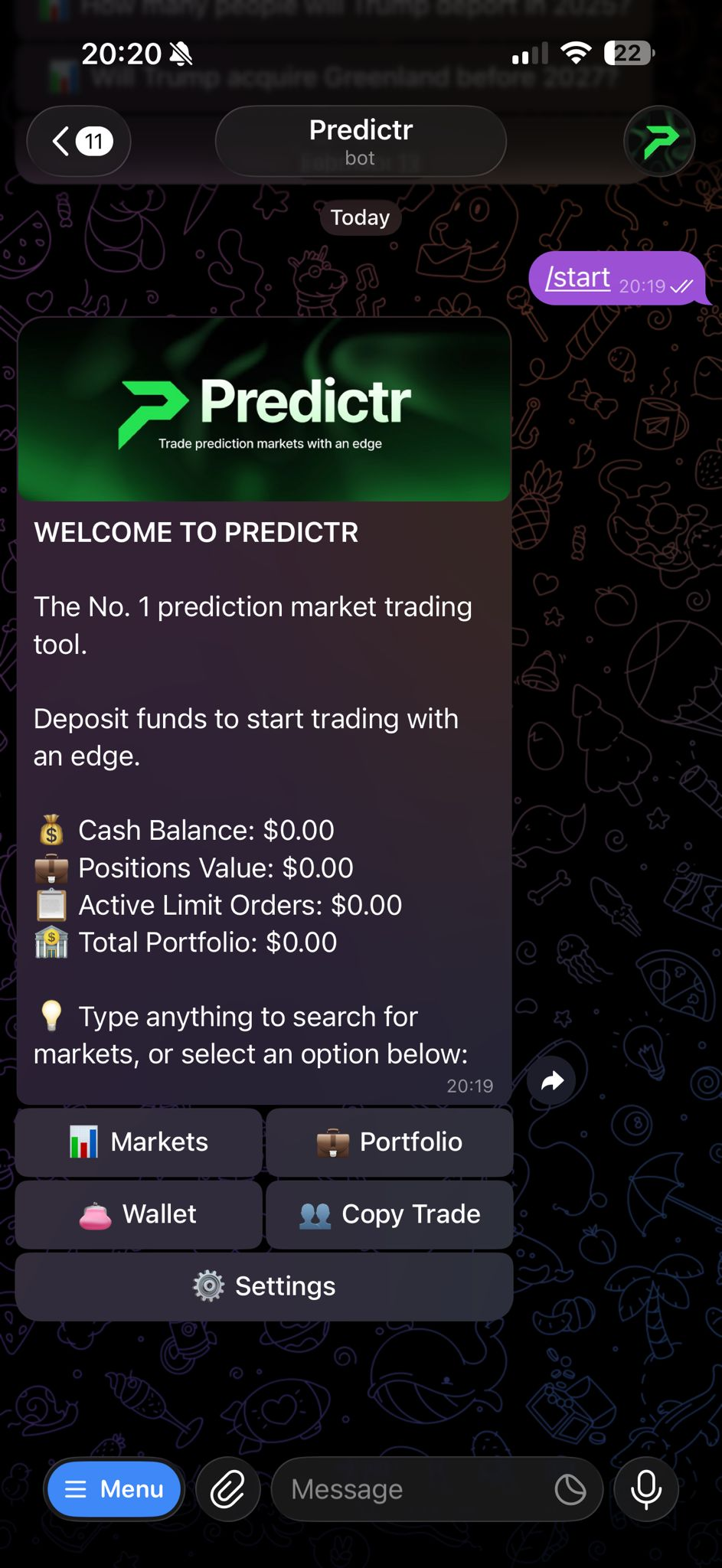Tap the microphone to record voice message

pyautogui.click(x=647, y=1488)
